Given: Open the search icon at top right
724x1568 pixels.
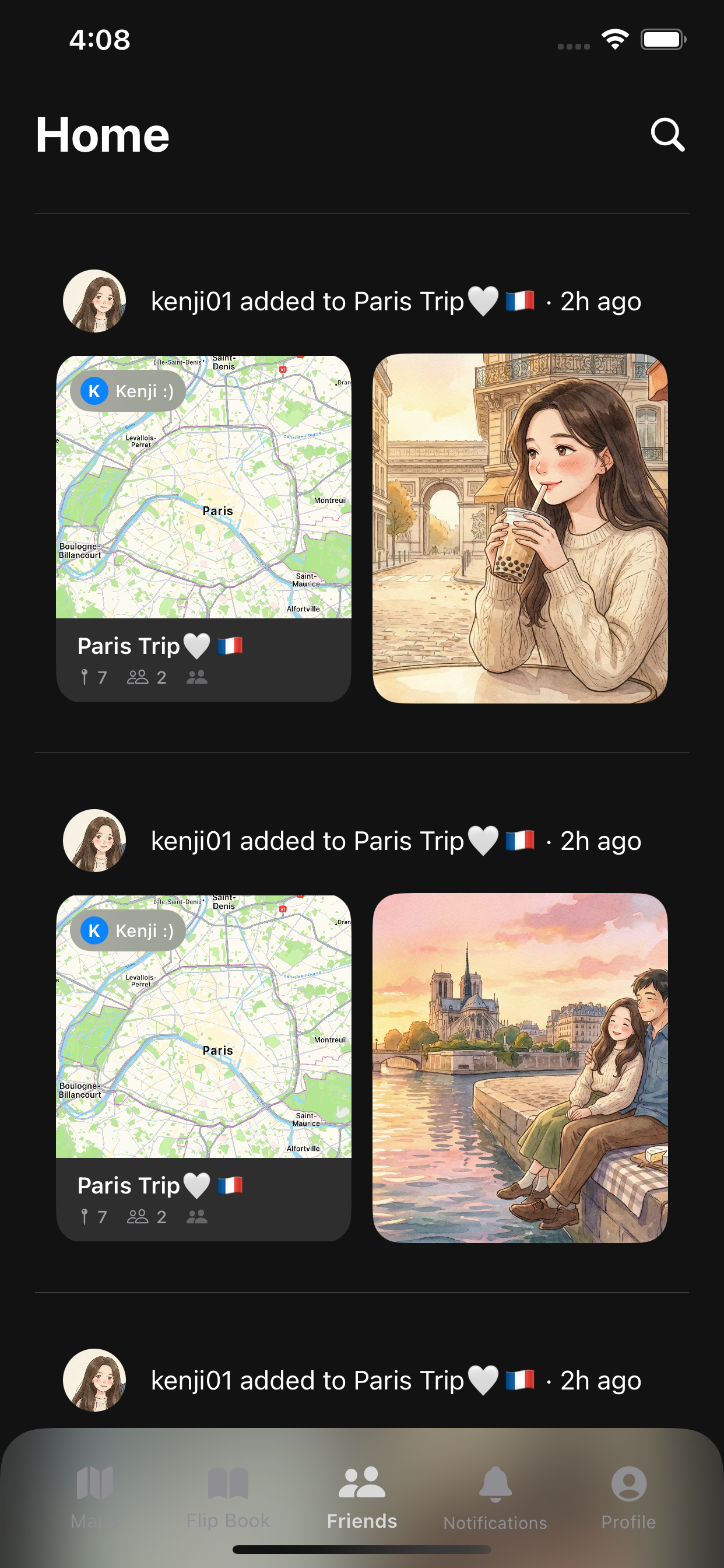Looking at the screenshot, I should tap(667, 135).
